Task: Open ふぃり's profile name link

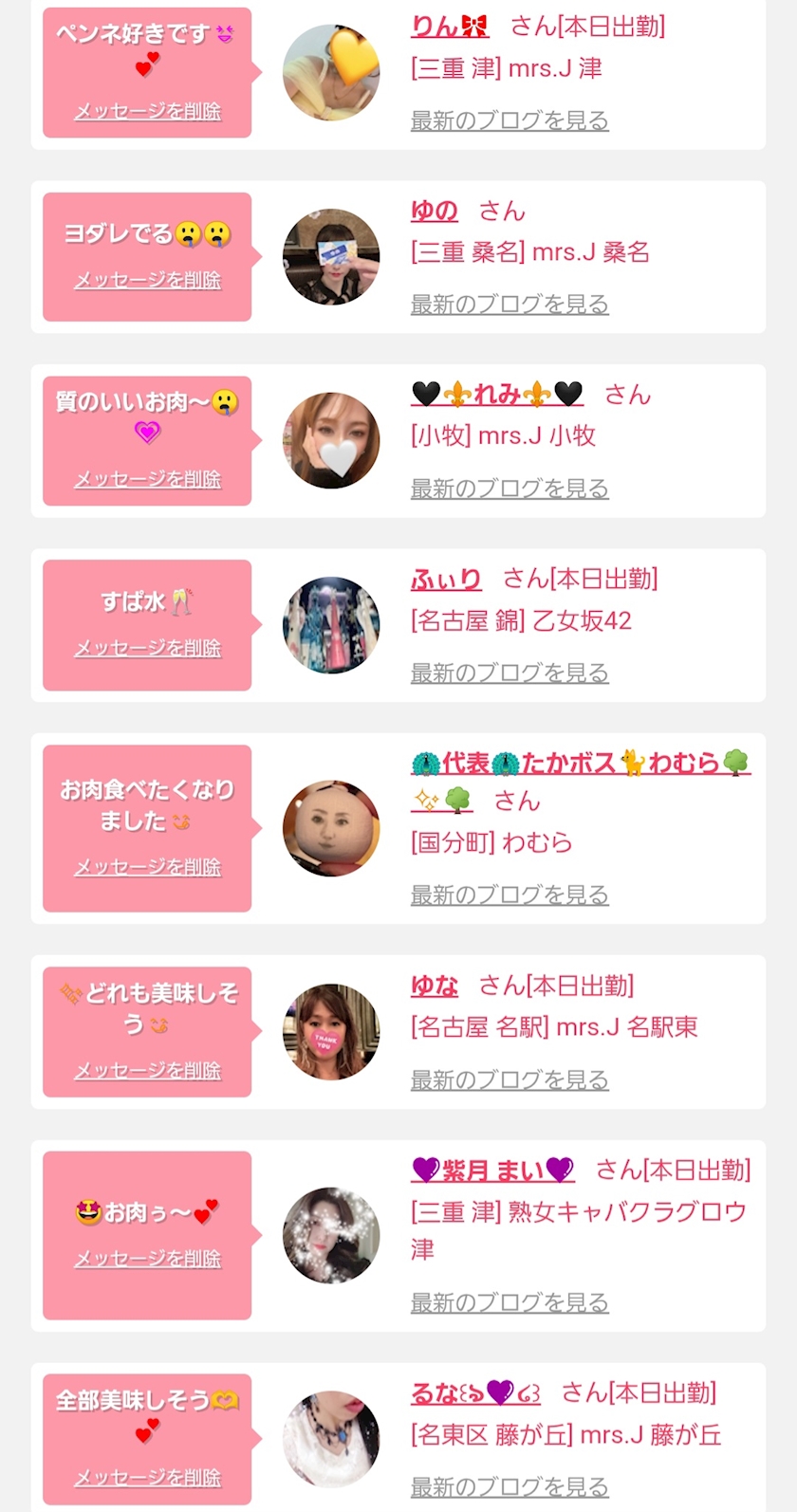Action: 446,579
